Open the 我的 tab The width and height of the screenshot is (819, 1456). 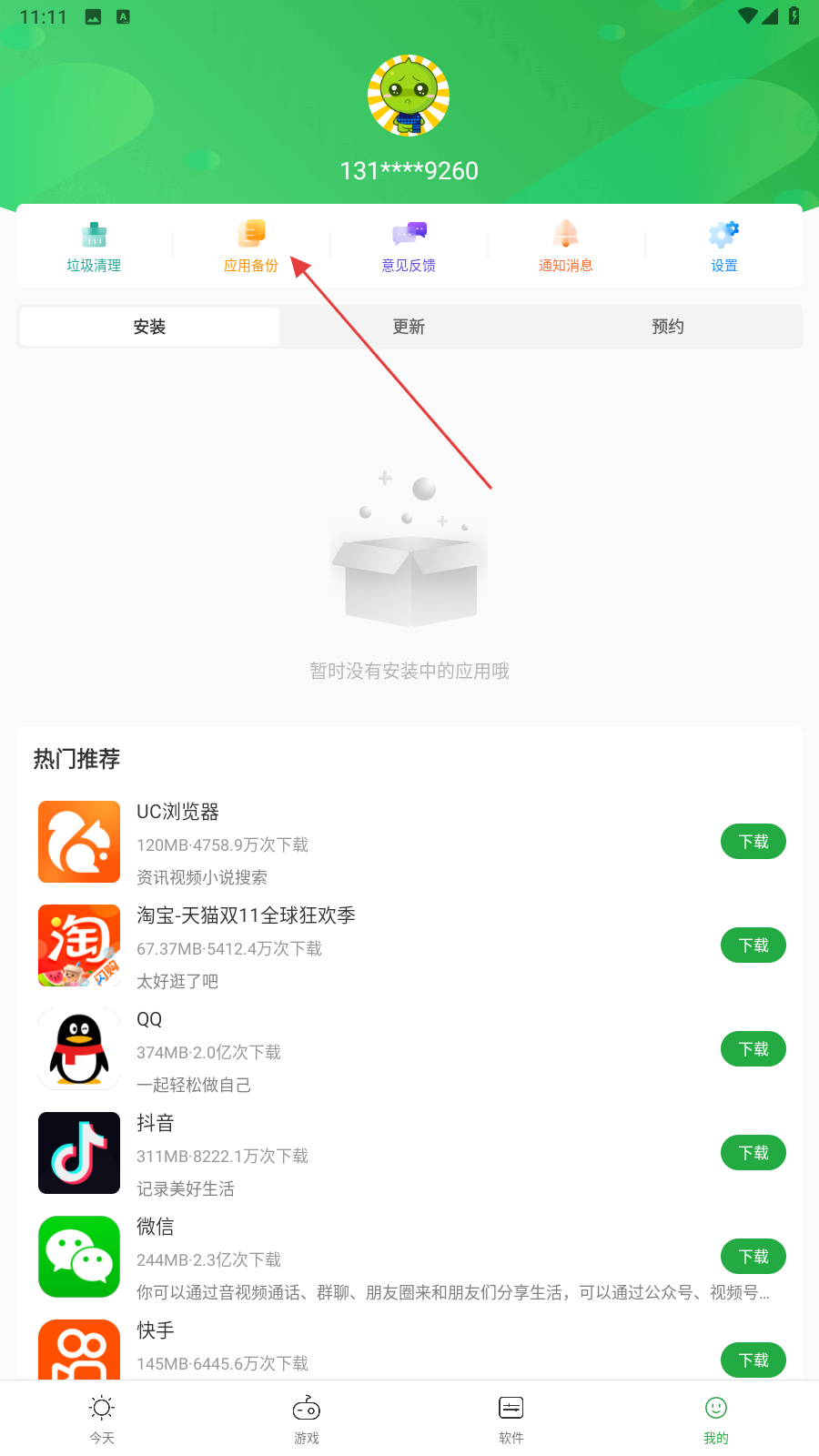[716, 1420]
